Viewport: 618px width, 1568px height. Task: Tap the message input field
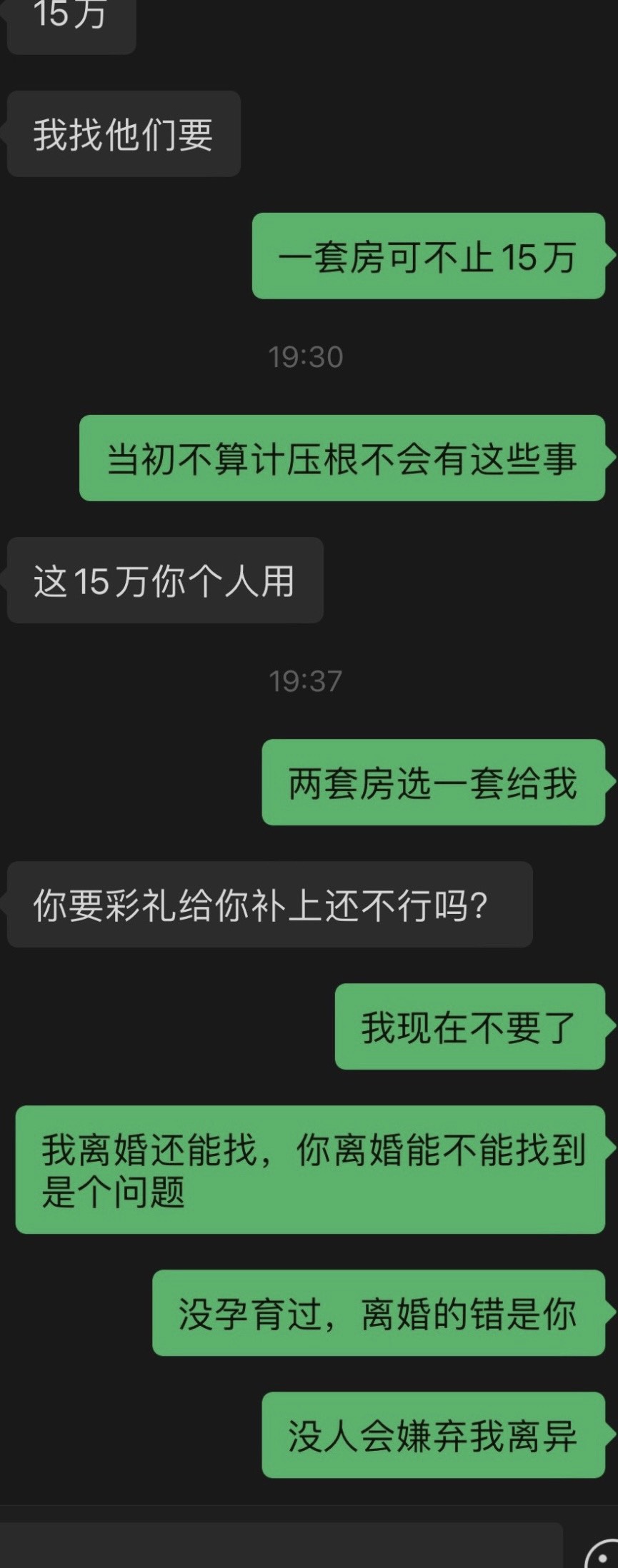click(x=279, y=1548)
